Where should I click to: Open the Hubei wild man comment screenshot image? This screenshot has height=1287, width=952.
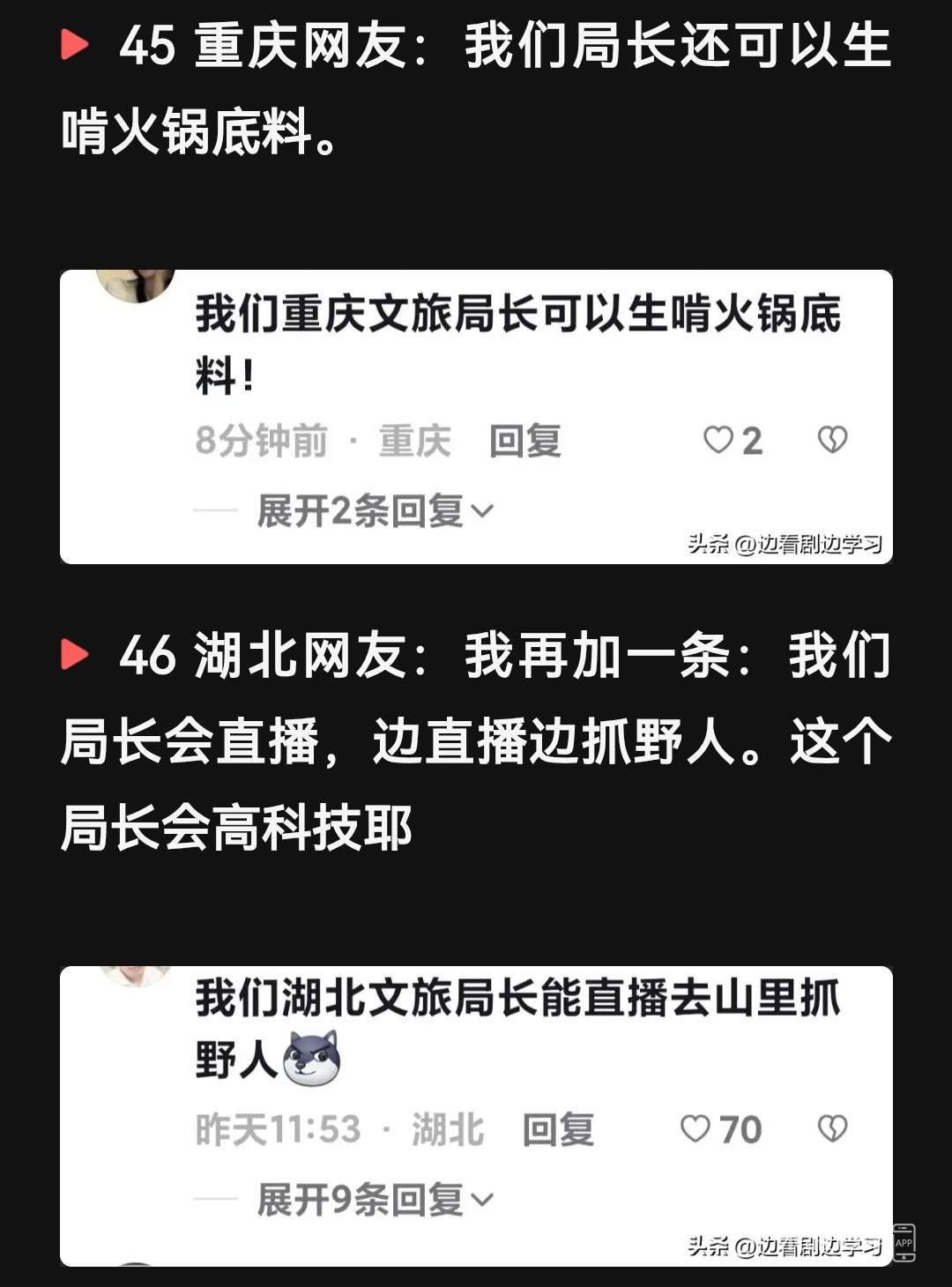coord(476,1115)
